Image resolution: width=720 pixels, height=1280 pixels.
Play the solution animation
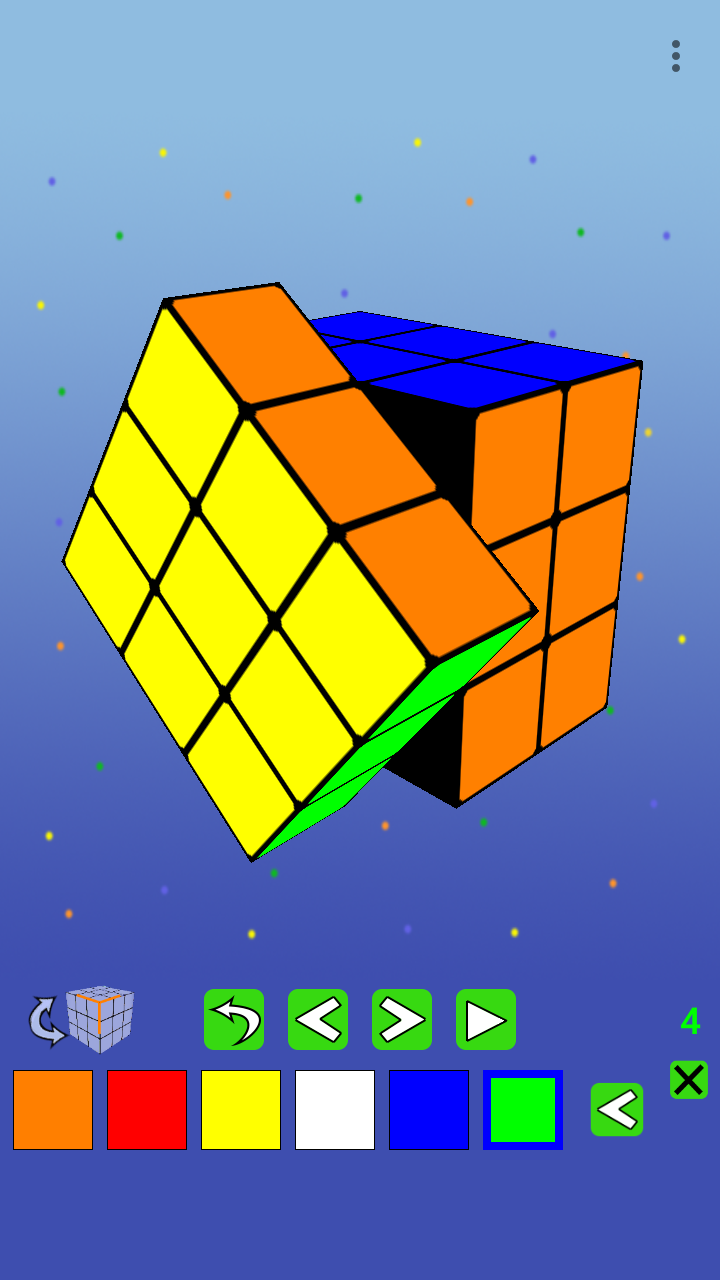click(x=486, y=1019)
